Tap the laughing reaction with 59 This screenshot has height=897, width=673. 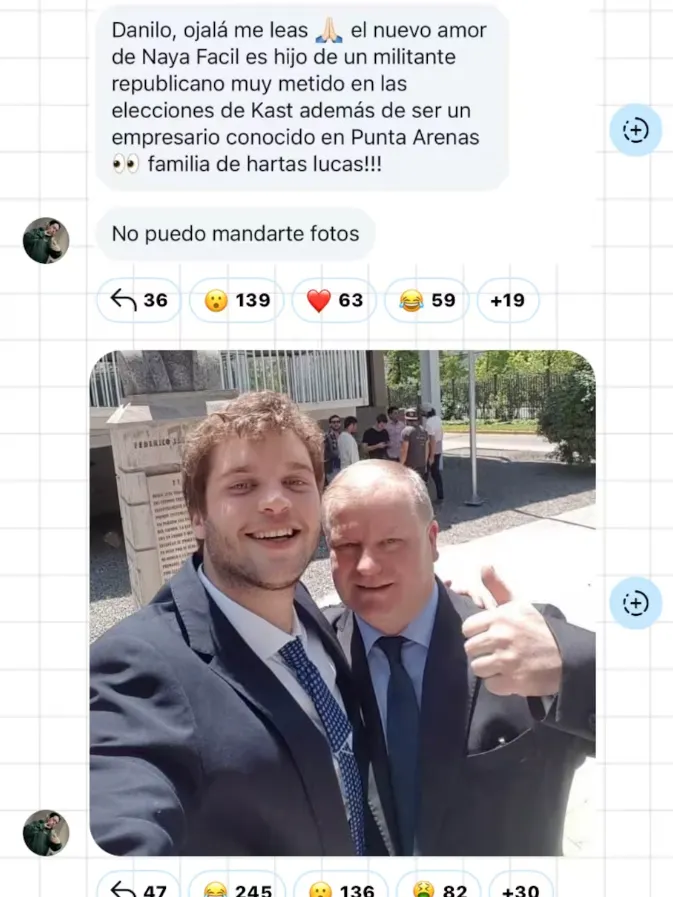pos(426,300)
